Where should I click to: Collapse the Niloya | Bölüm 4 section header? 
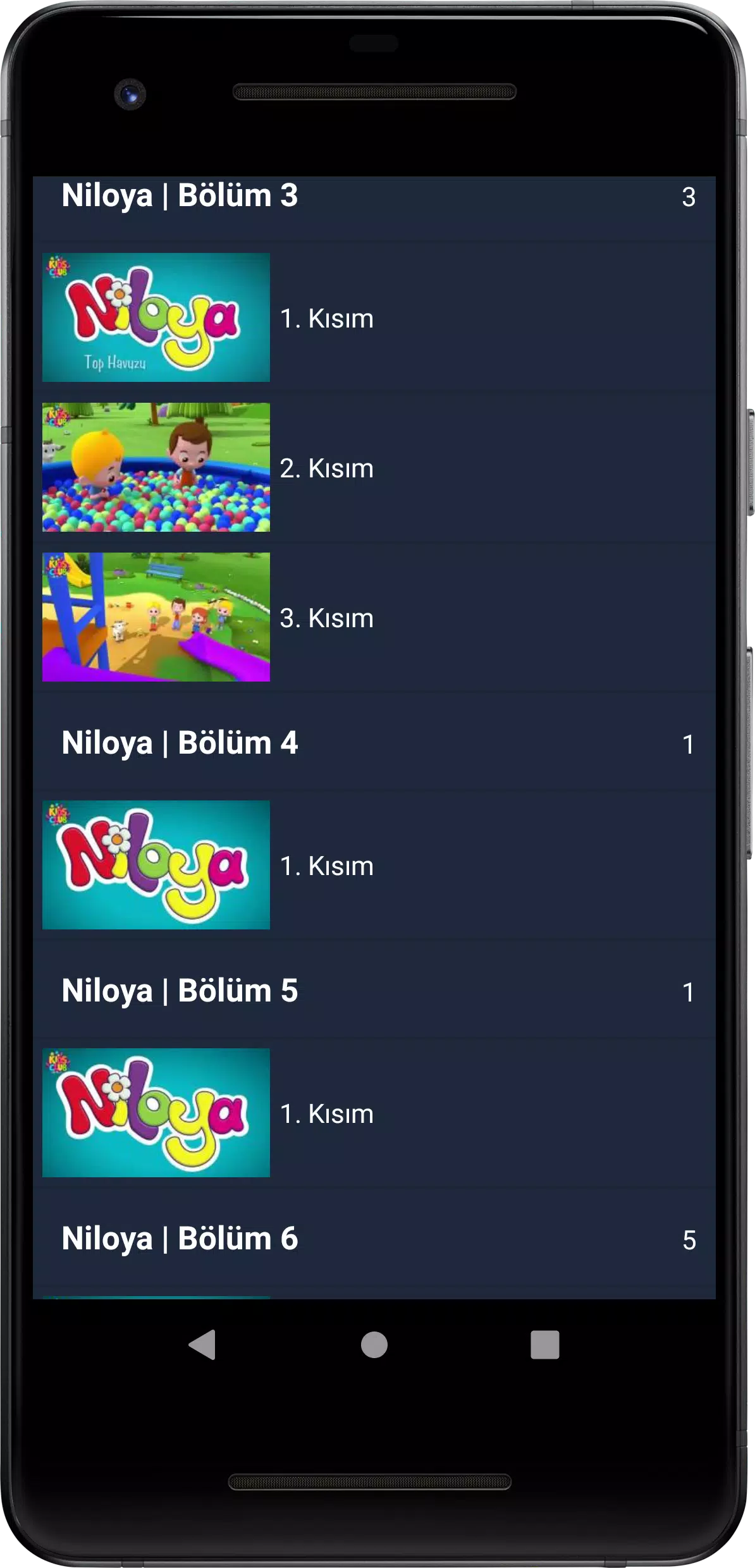[x=373, y=743]
